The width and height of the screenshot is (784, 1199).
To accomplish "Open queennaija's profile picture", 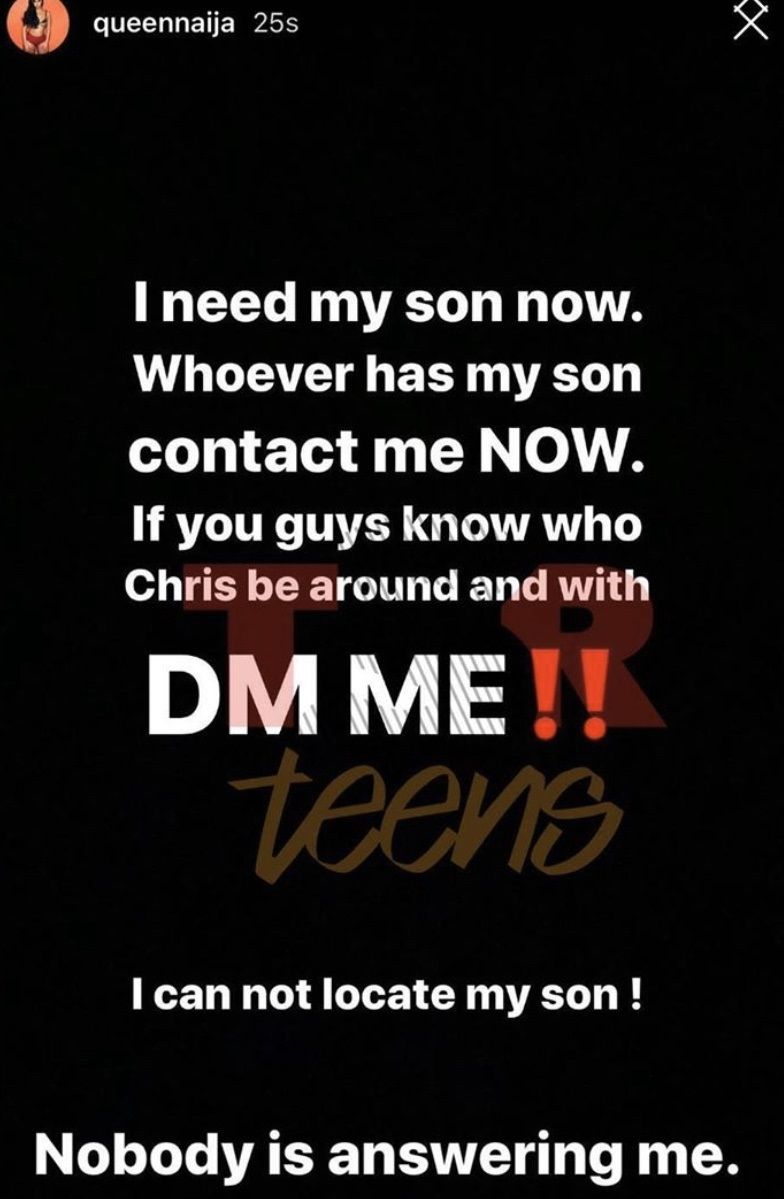I will [x=38, y=26].
